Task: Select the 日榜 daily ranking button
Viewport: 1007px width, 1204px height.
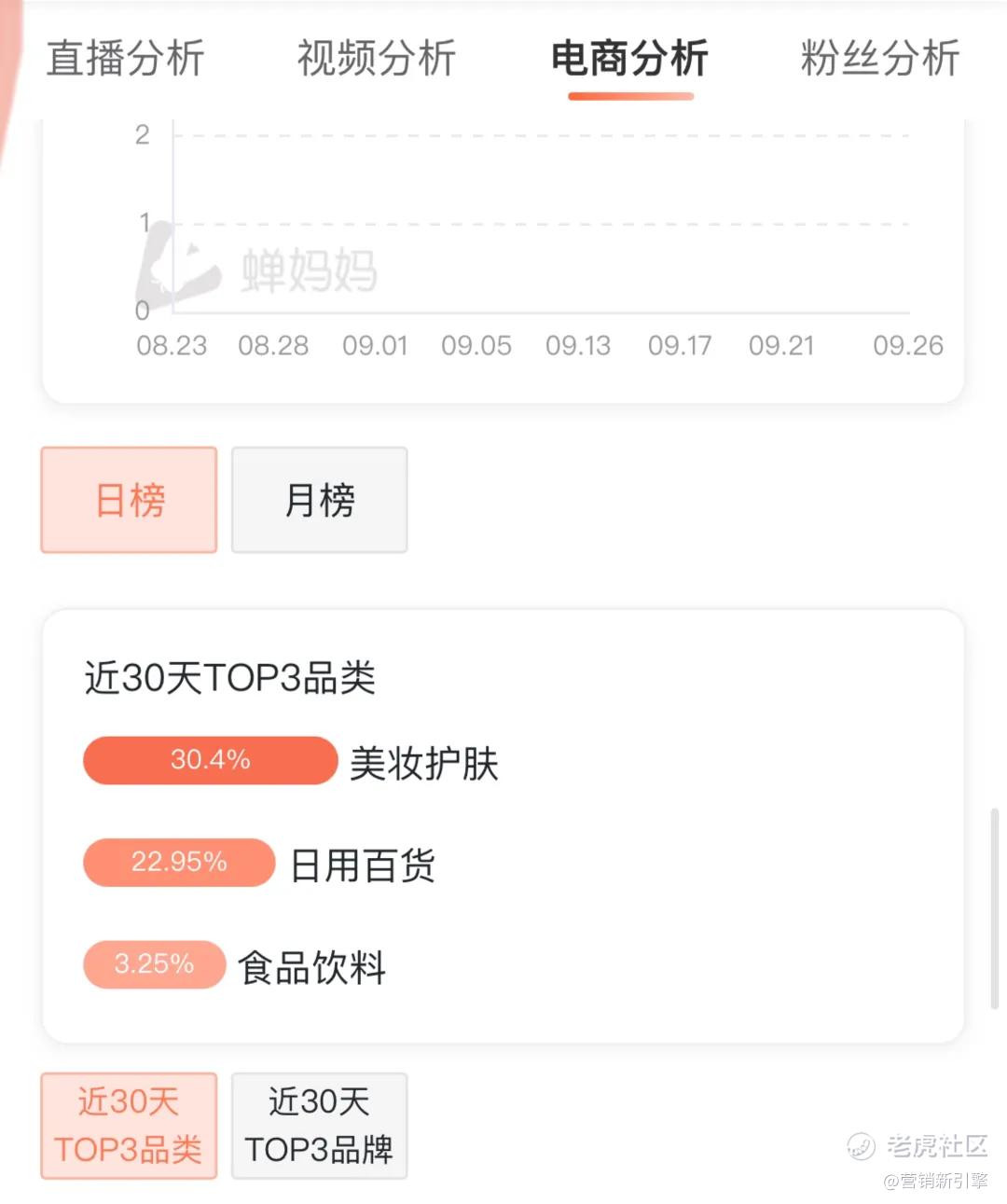Action: pos(129,500)
